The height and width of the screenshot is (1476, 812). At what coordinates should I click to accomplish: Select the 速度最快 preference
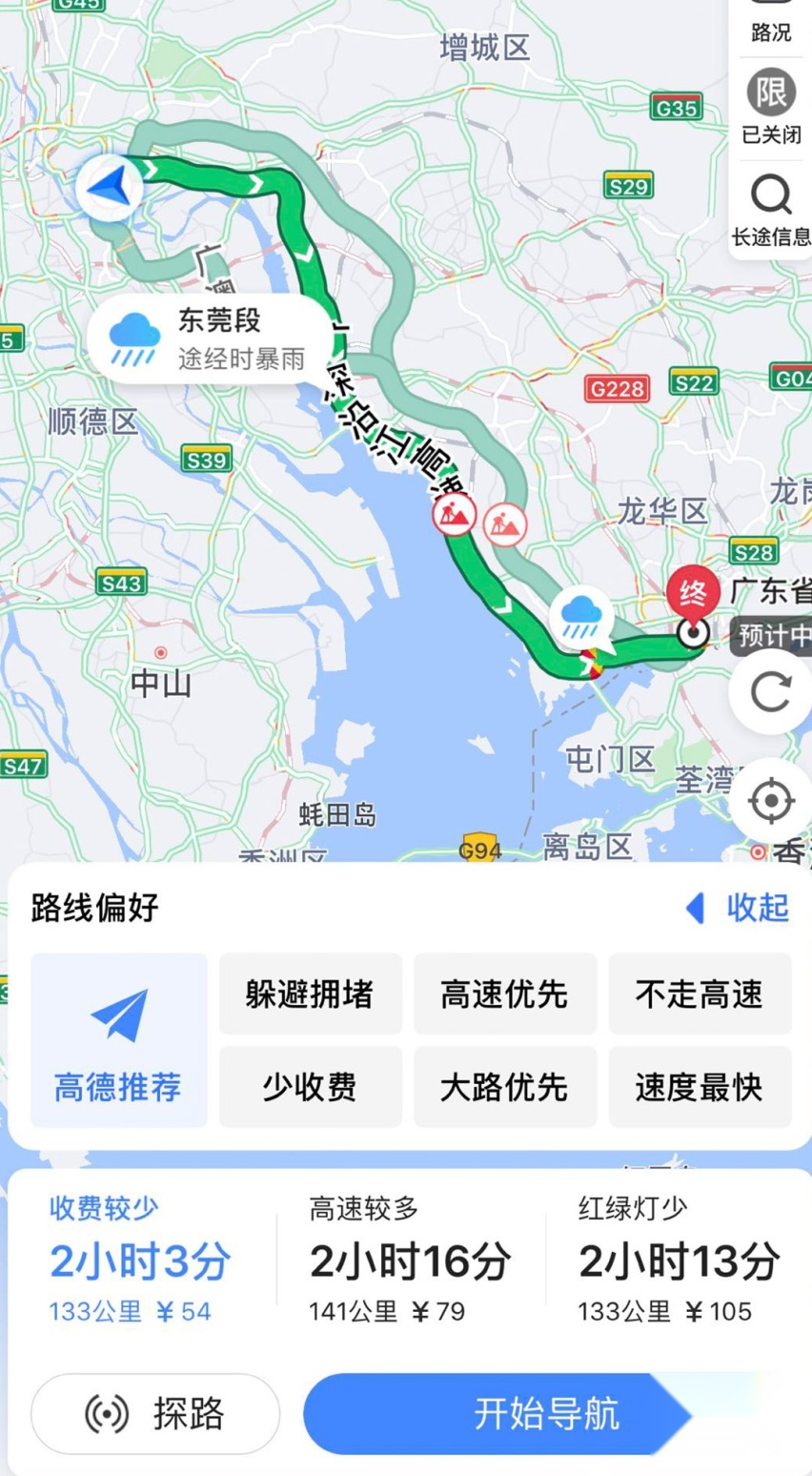point(700,1087)
